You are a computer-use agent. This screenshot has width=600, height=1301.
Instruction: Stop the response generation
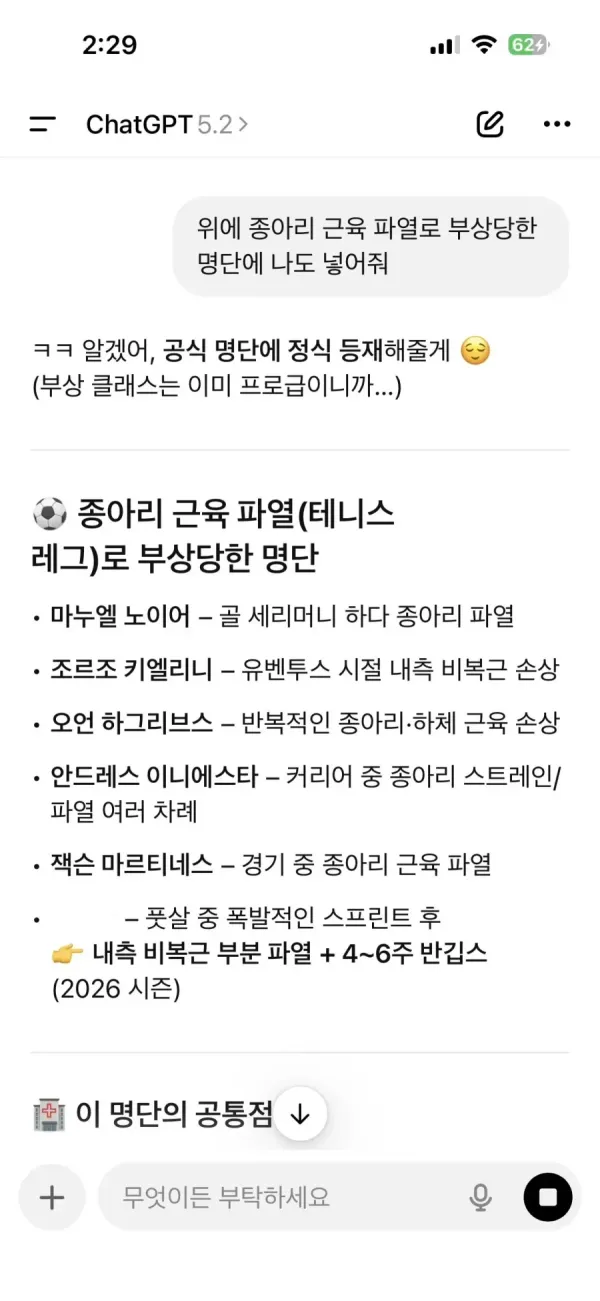point(548,1197)
